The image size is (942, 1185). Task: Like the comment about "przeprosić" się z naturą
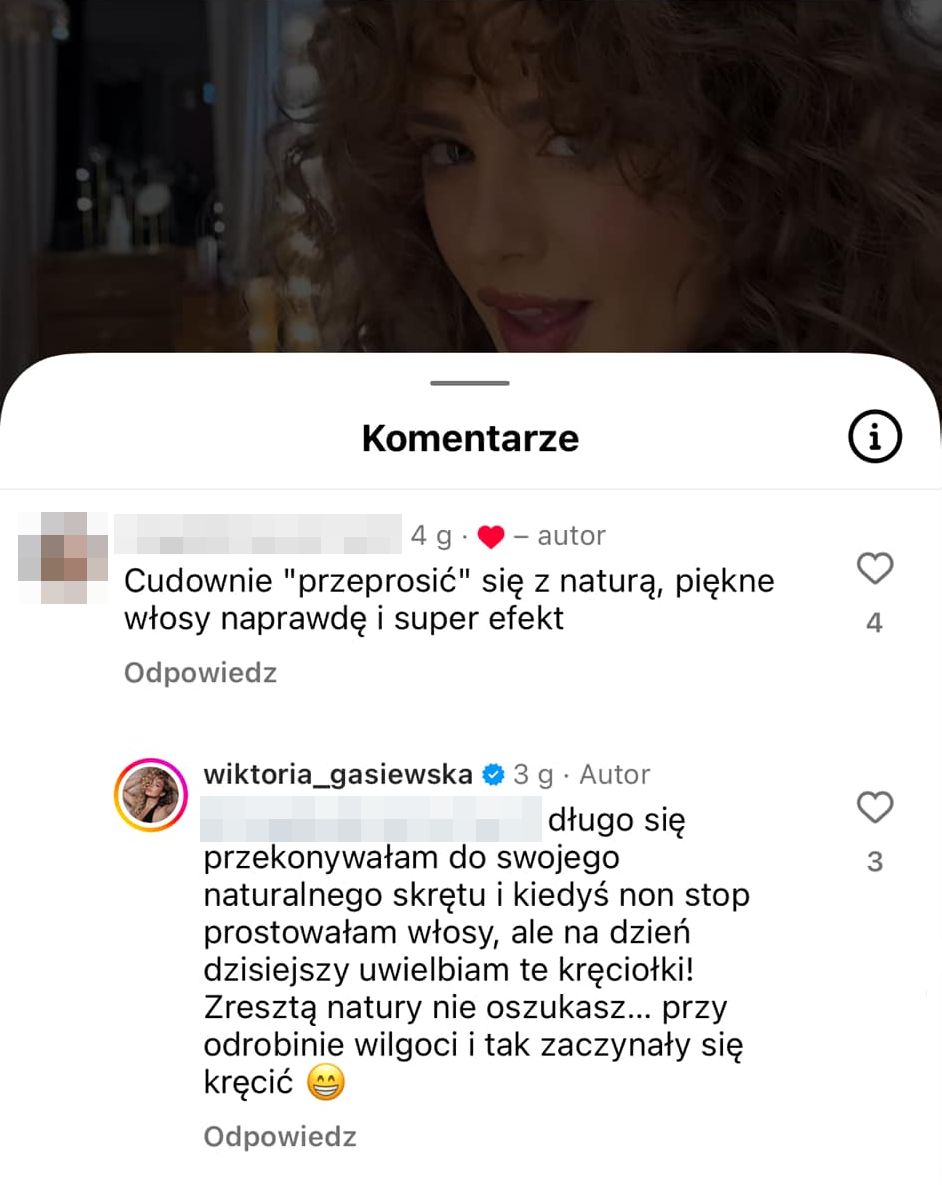tap(875, 570)
